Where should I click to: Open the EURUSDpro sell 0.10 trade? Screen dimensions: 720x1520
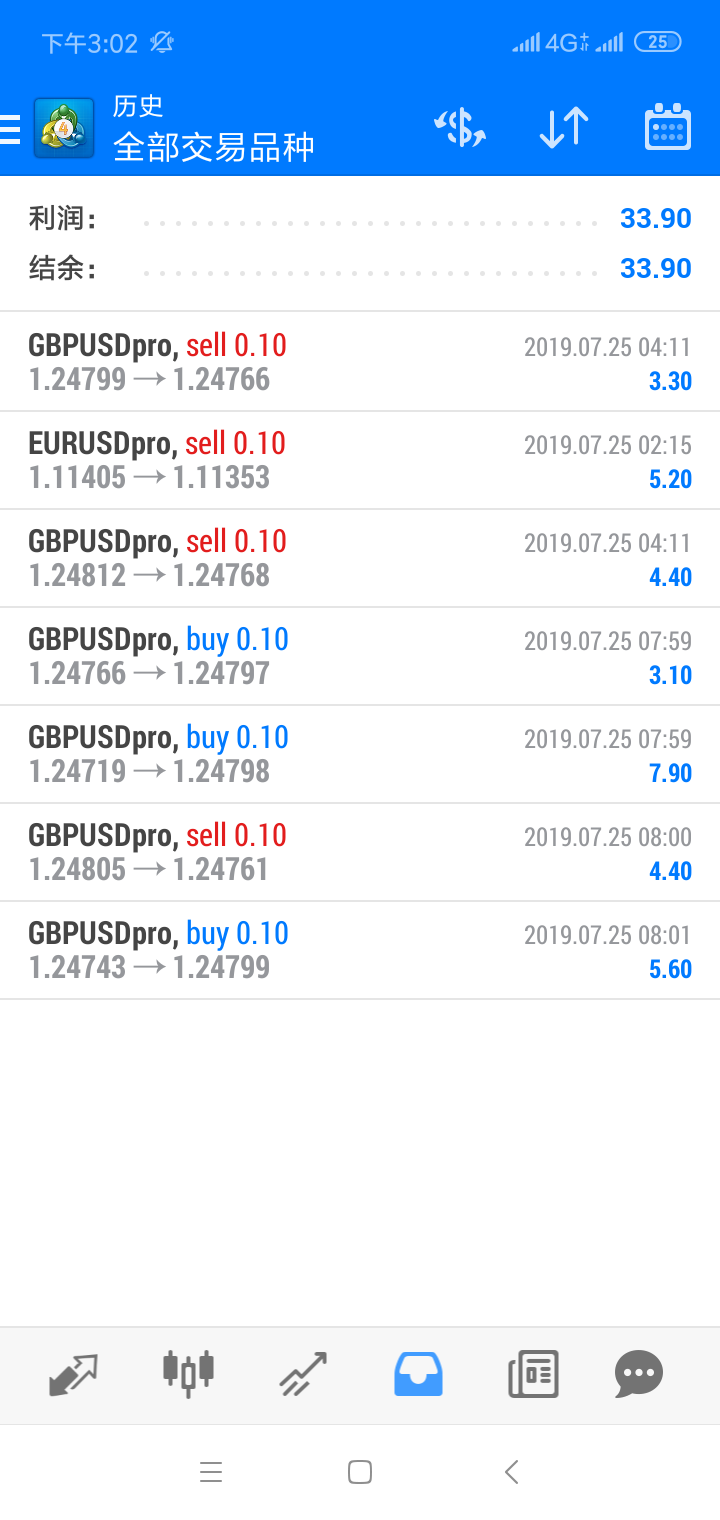(360, 460)
